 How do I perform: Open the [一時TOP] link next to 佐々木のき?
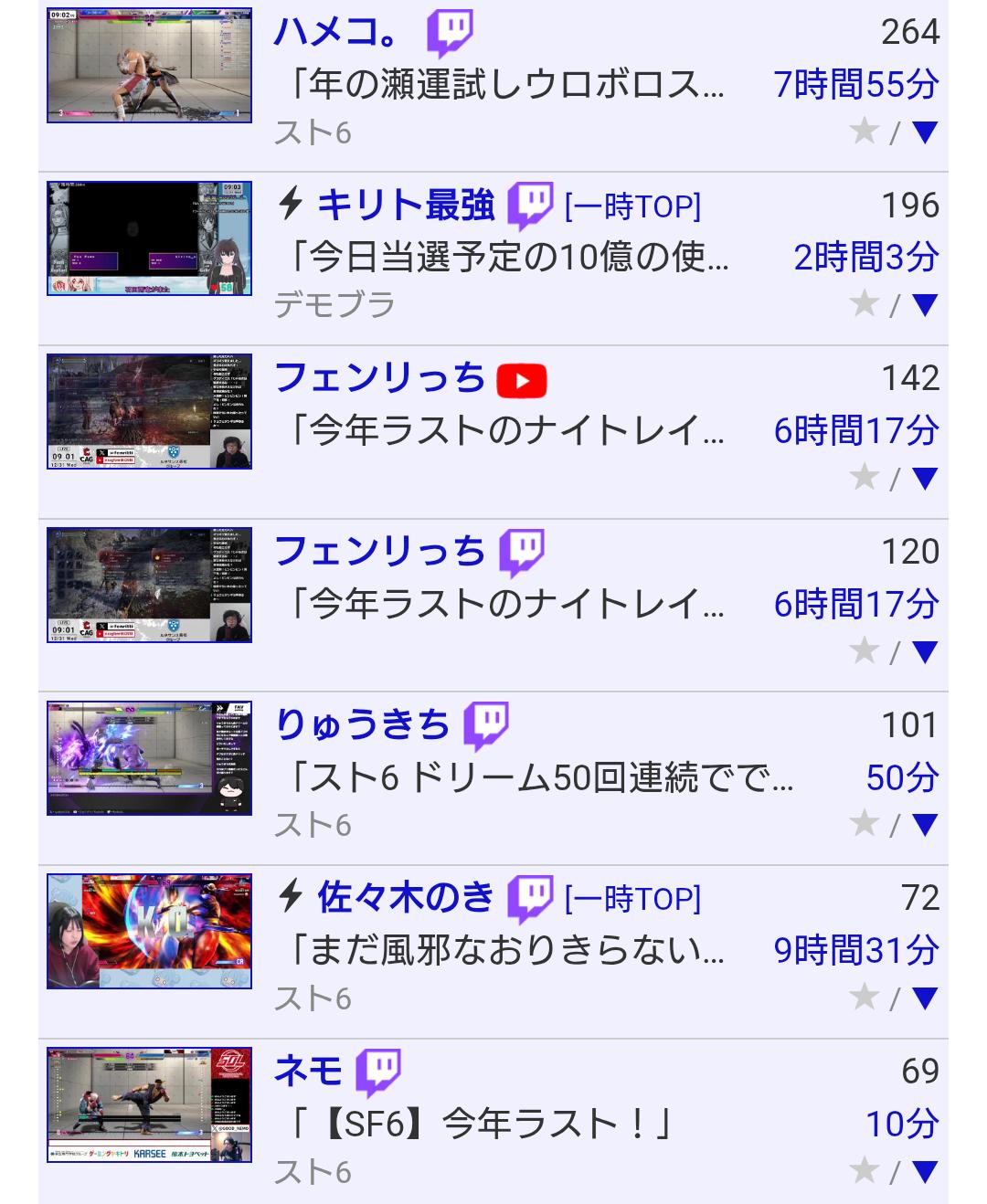(x=632, y=899)
